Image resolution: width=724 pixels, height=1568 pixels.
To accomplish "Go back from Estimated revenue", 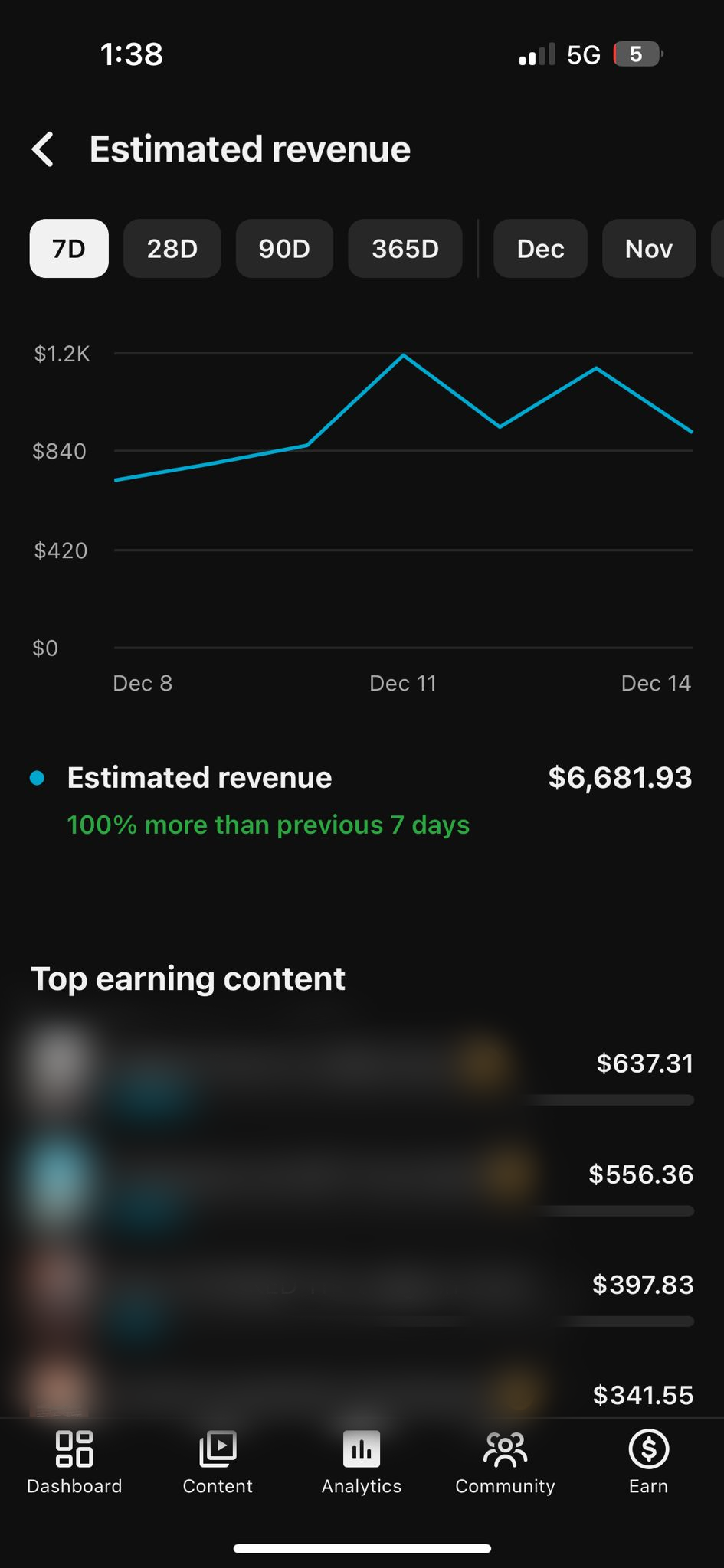I will coord(43,149).
